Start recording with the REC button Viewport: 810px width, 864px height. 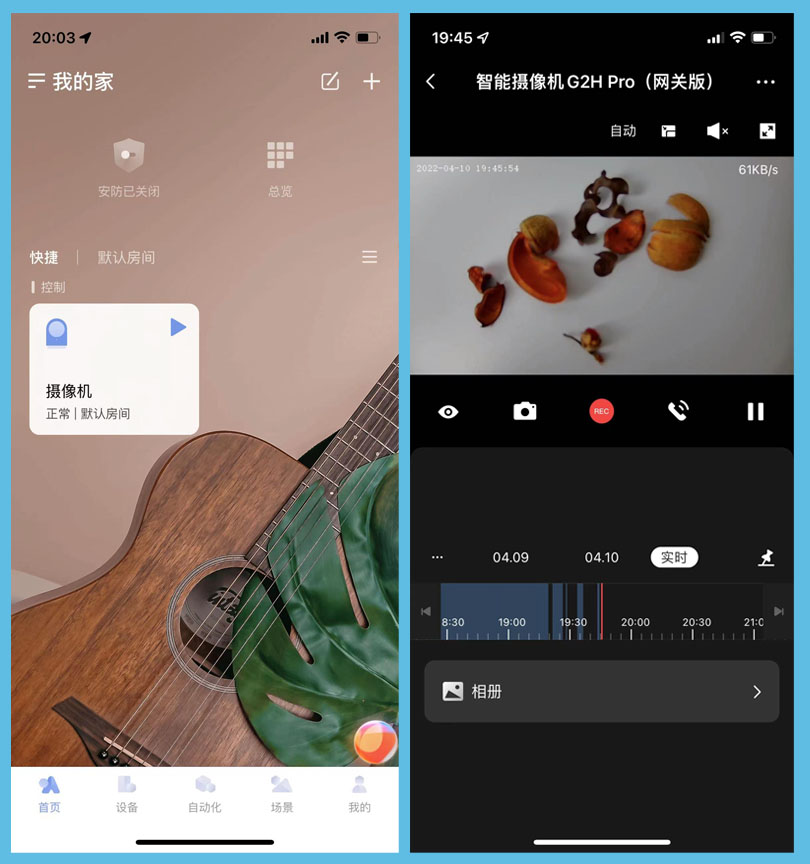pos(601,411)
